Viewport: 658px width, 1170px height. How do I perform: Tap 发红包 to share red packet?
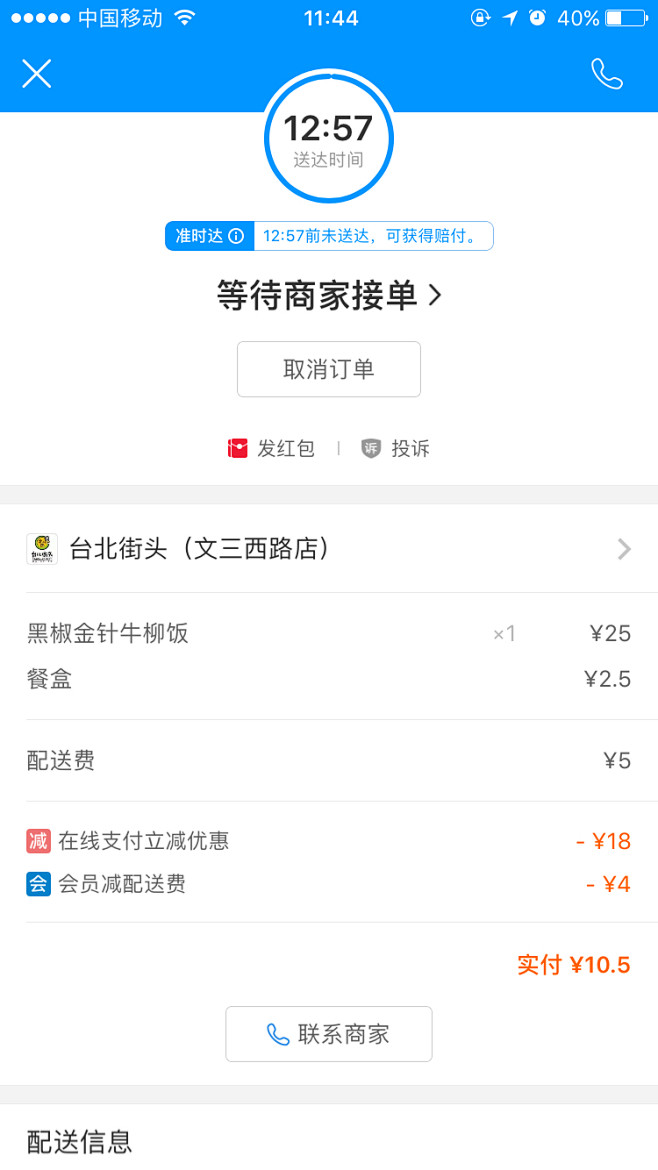[x=272, y=449]
